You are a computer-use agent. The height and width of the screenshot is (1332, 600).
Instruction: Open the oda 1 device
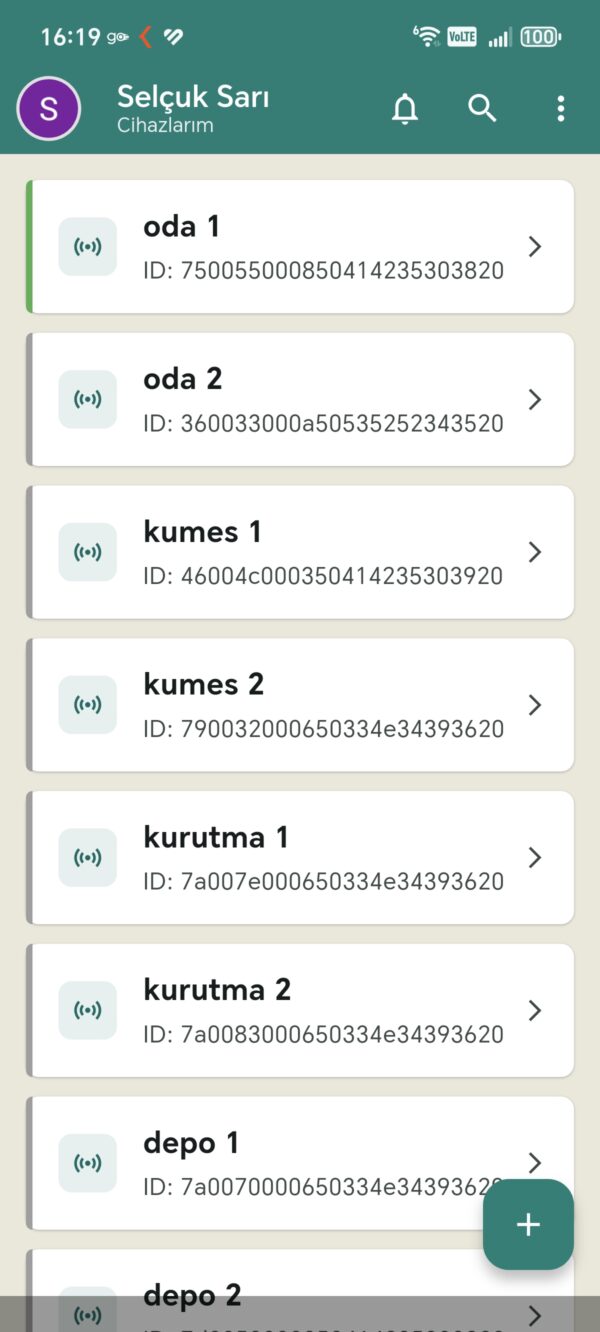300,247
